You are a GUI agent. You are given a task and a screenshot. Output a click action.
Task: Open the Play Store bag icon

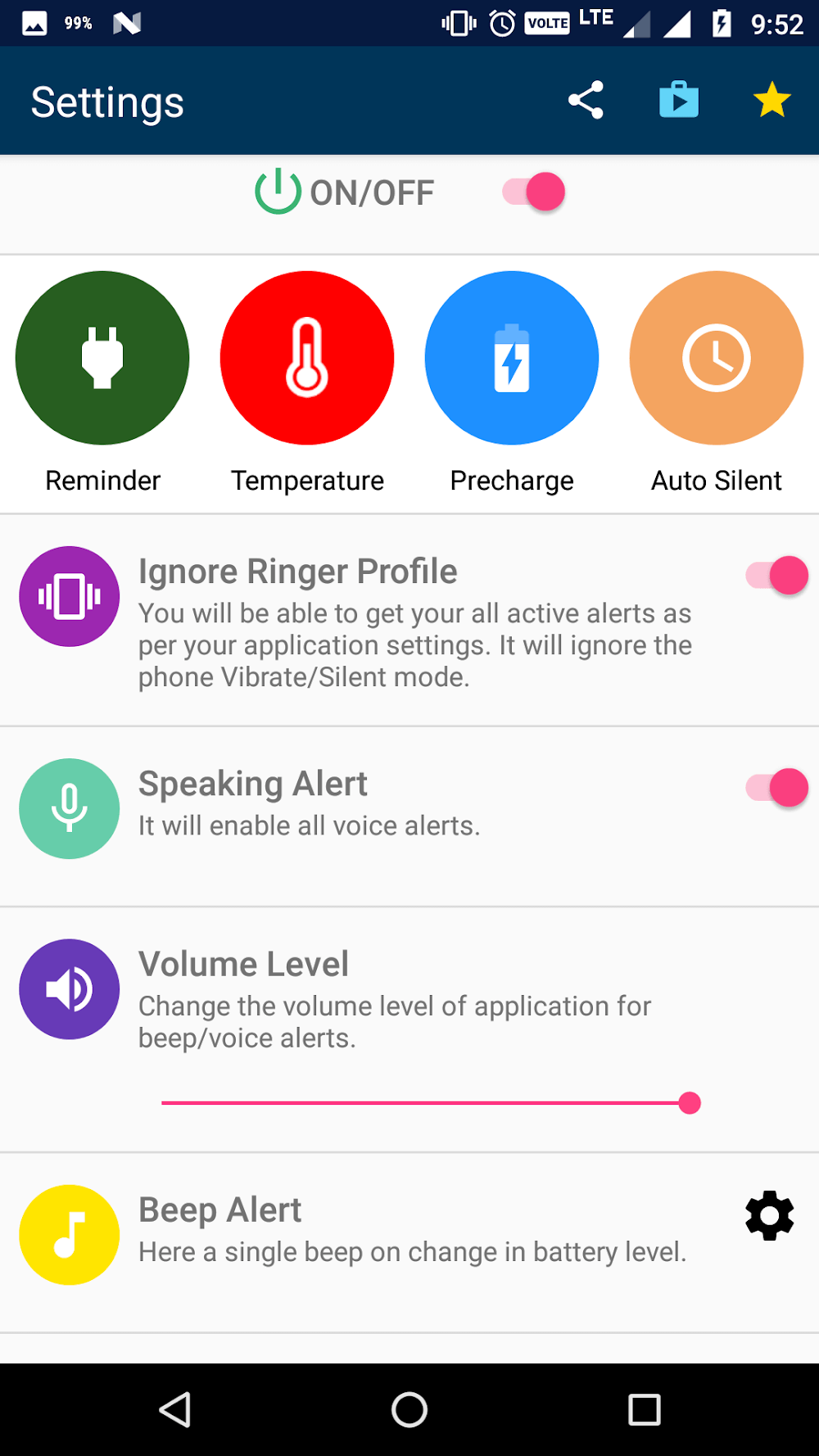click(x=679, y=101)
